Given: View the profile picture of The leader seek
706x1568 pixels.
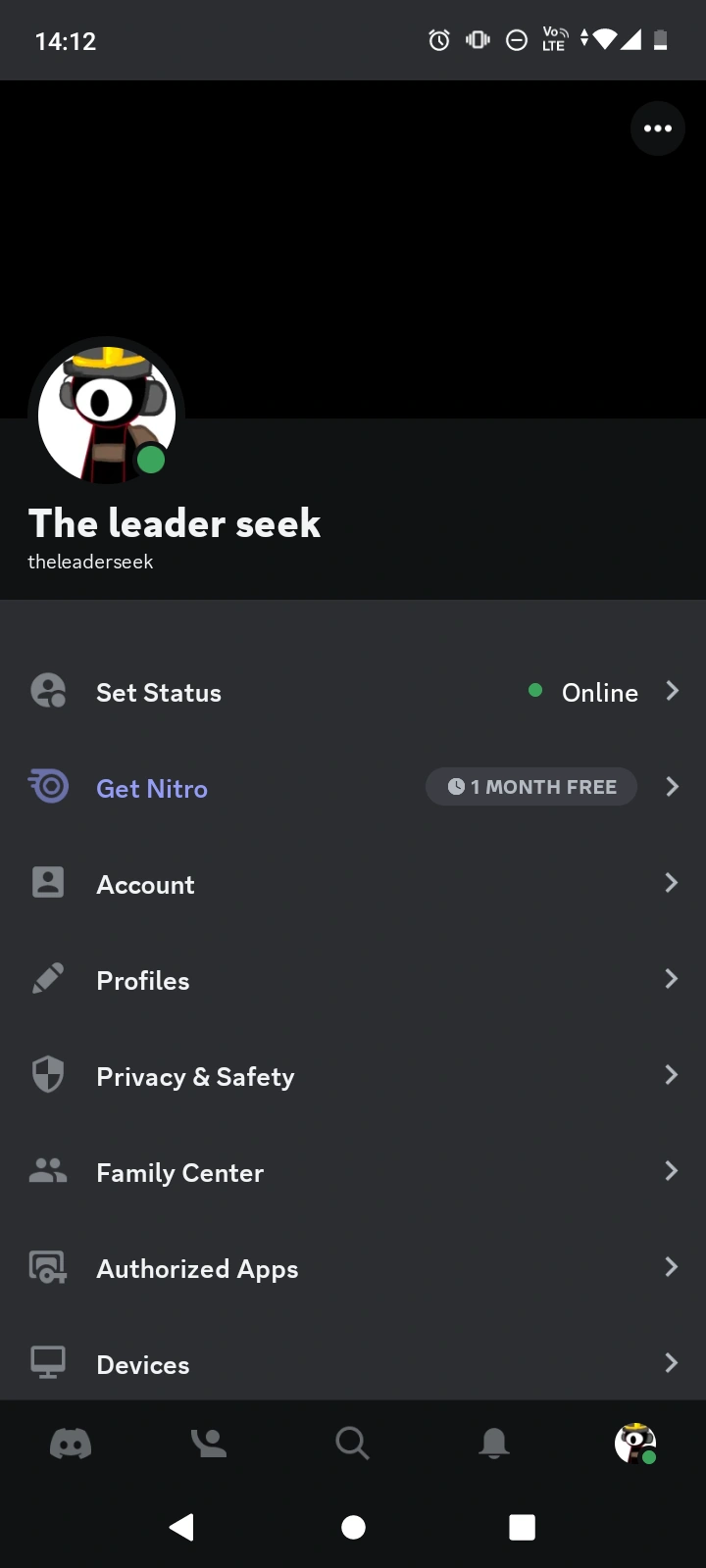Looking at the screenshot, I should click(105, 412).
